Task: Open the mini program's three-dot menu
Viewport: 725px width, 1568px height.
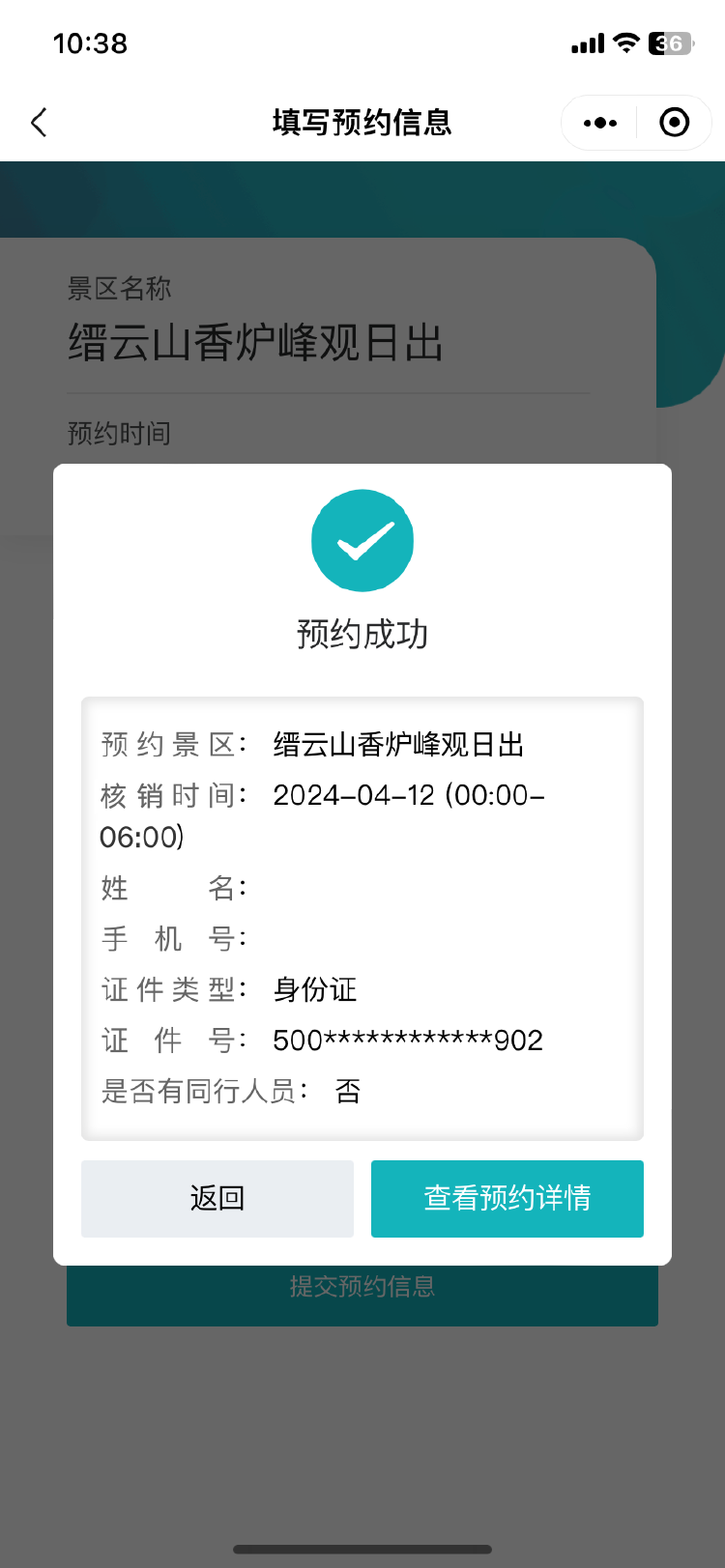Action: 600,123
